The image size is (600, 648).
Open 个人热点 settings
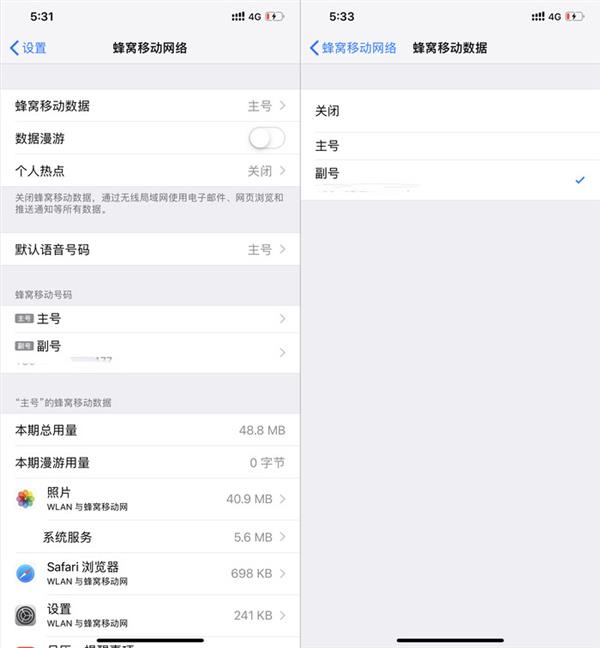click(x=150, y=171)
